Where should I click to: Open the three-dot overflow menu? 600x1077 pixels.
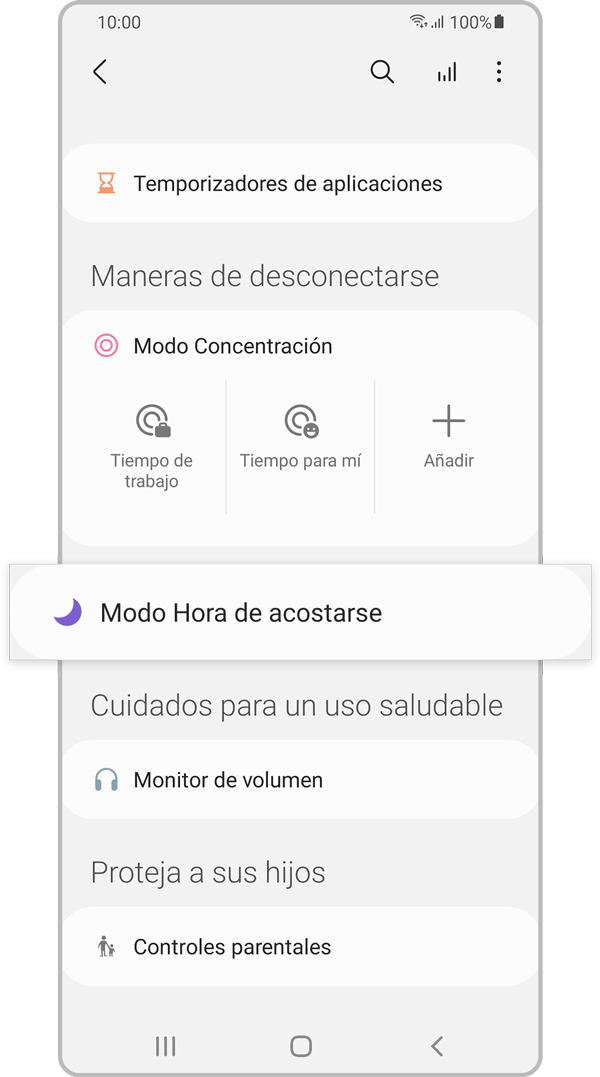499,72
